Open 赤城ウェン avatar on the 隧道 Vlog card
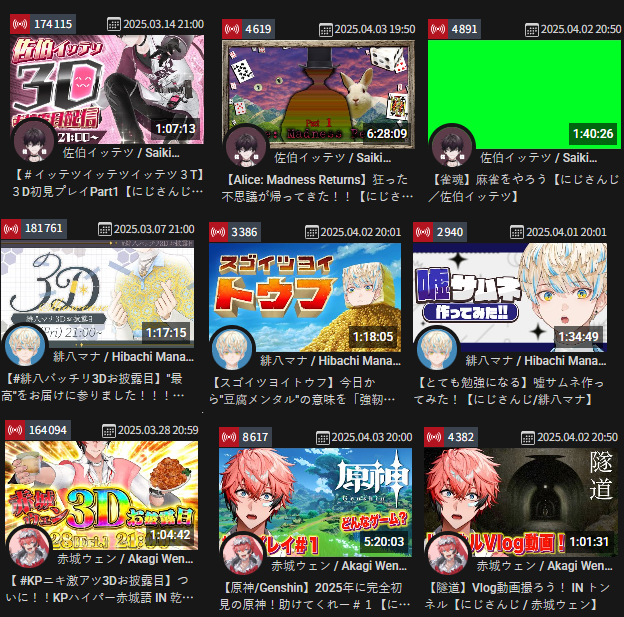The height and width of the screenshot is (617, 624). pos(445,551)
